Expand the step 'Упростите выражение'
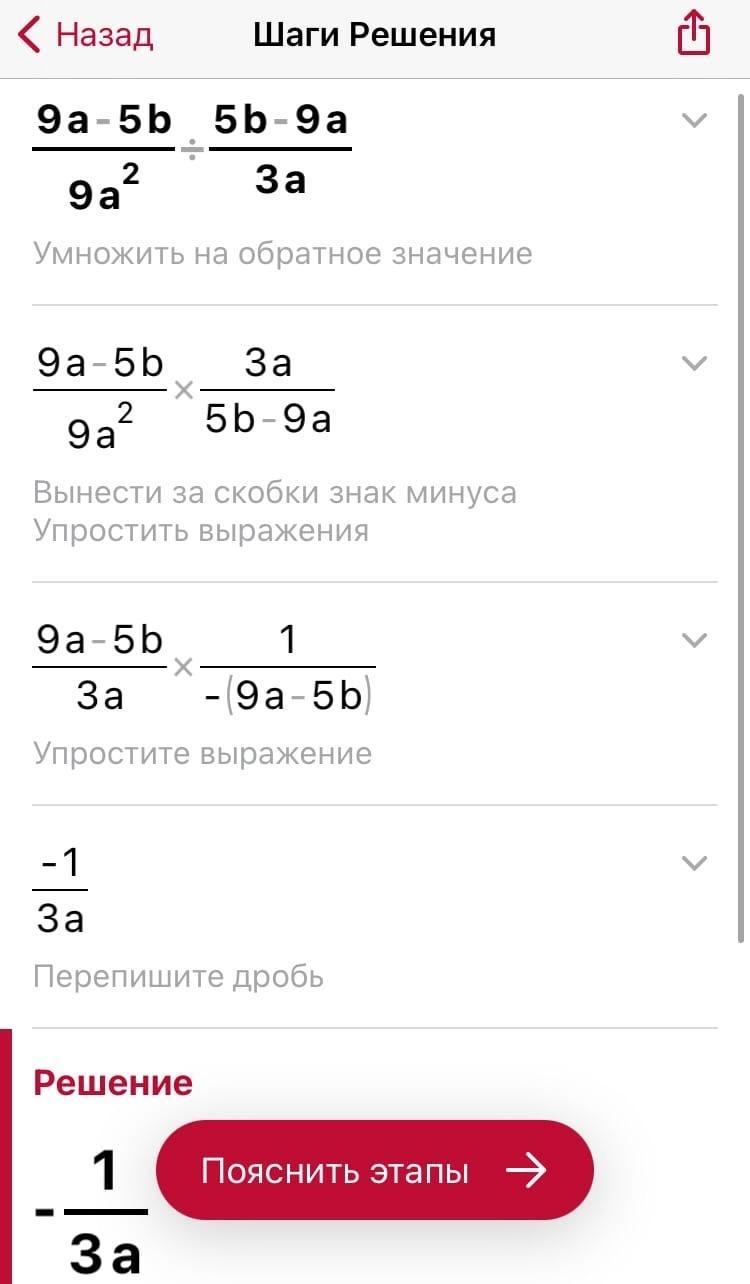Viewport: 750px width, 1284px height. (x=694, y=640)
